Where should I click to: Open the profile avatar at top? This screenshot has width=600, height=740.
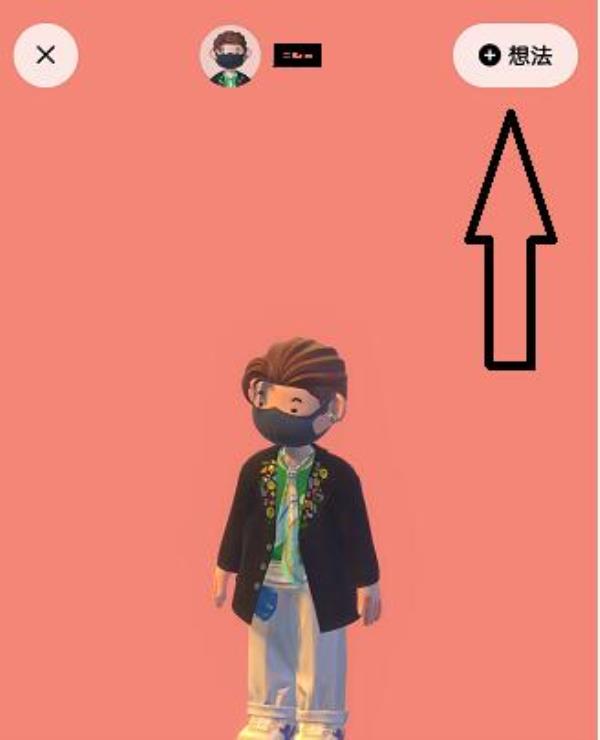coord(231,56)
